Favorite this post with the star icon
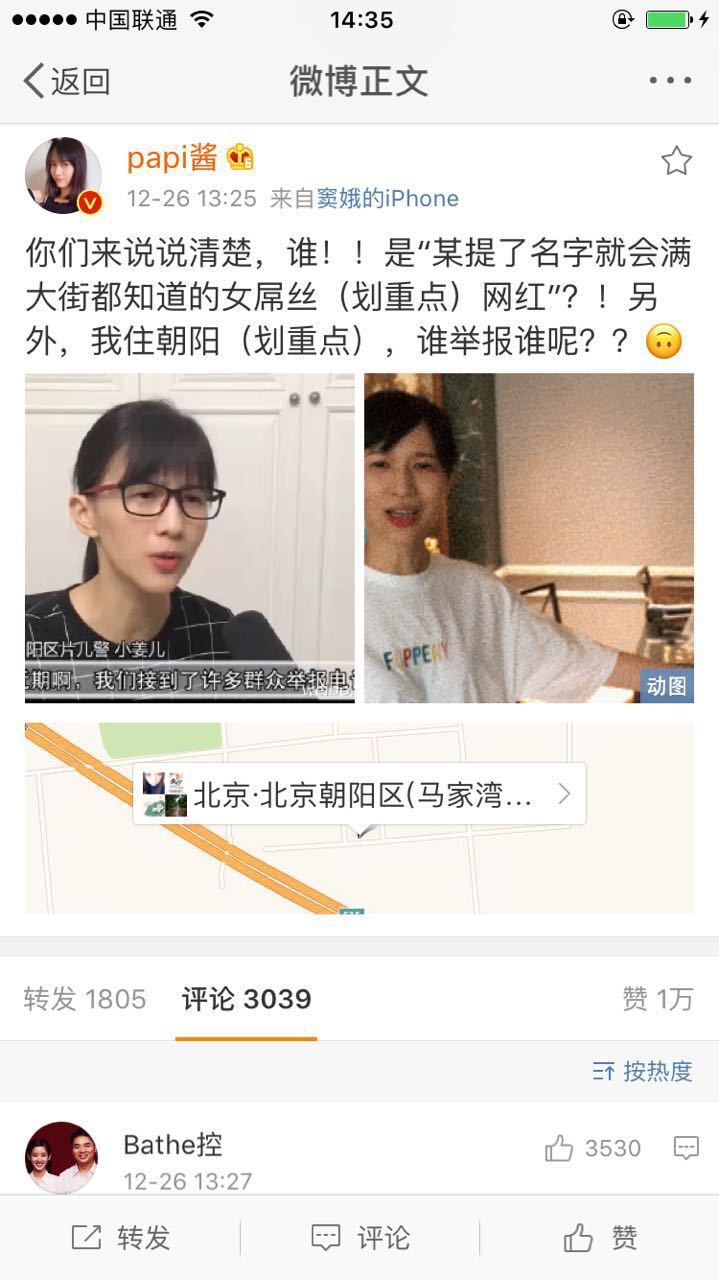The image size is (719, 1280). point(677,161)
